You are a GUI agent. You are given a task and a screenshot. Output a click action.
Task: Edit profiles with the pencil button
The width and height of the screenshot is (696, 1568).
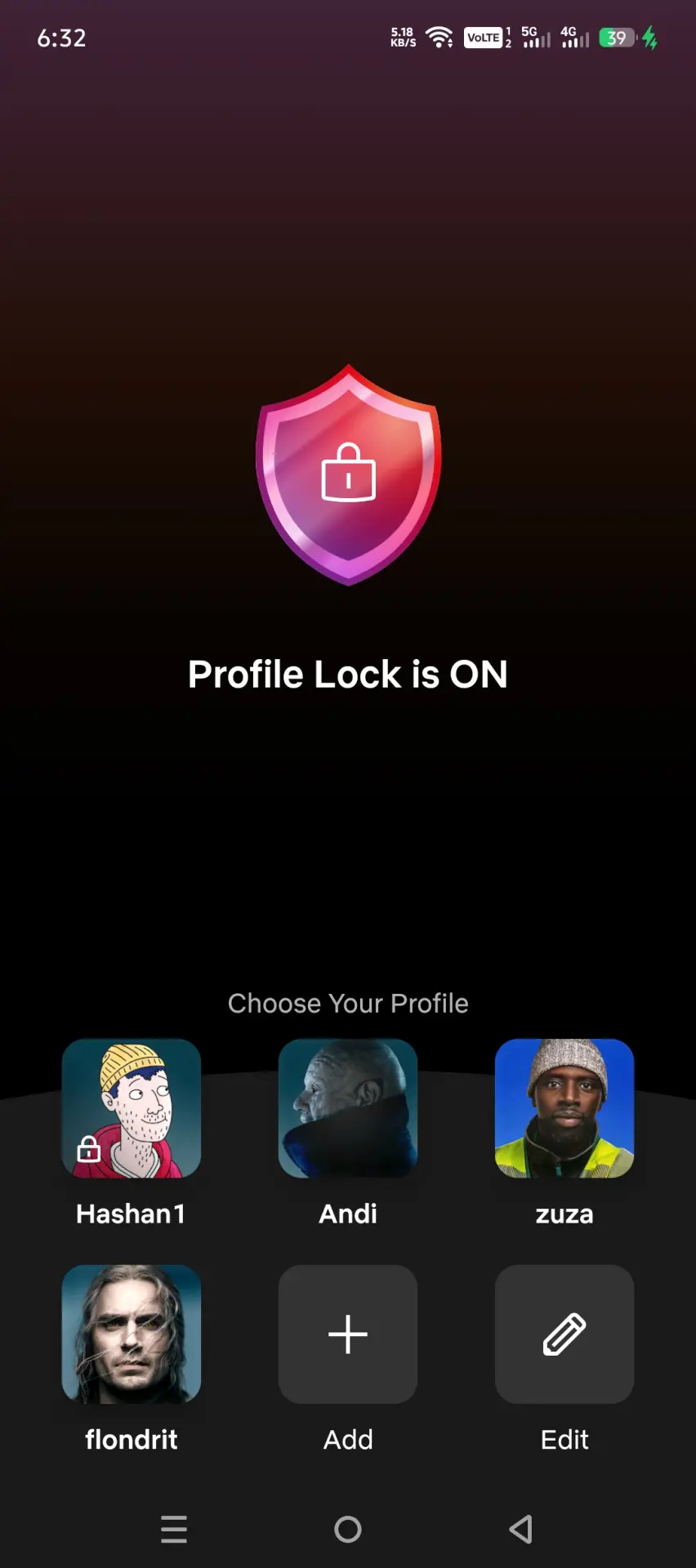pyautogui.click(x=564, y=1334)
